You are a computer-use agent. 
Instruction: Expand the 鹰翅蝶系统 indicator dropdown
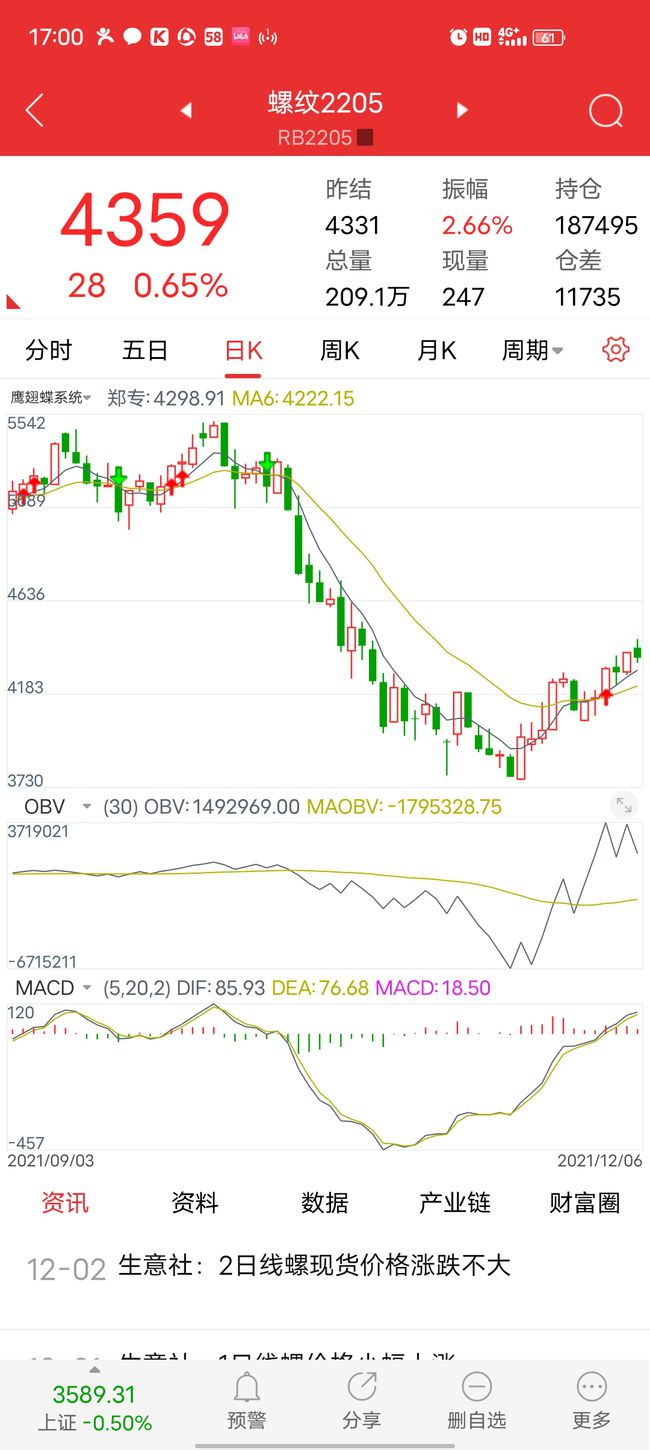(52, 398)
